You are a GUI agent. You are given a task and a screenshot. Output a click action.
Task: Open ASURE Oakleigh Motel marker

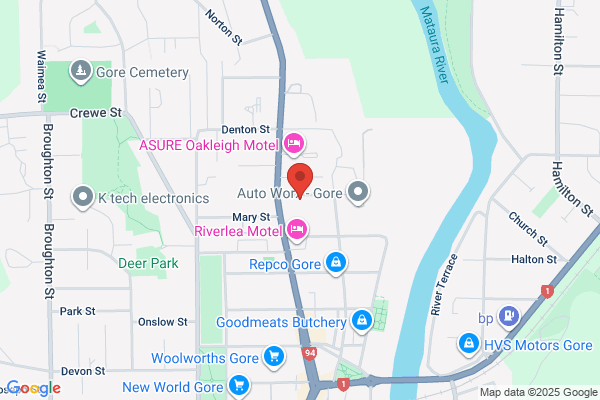294,144
